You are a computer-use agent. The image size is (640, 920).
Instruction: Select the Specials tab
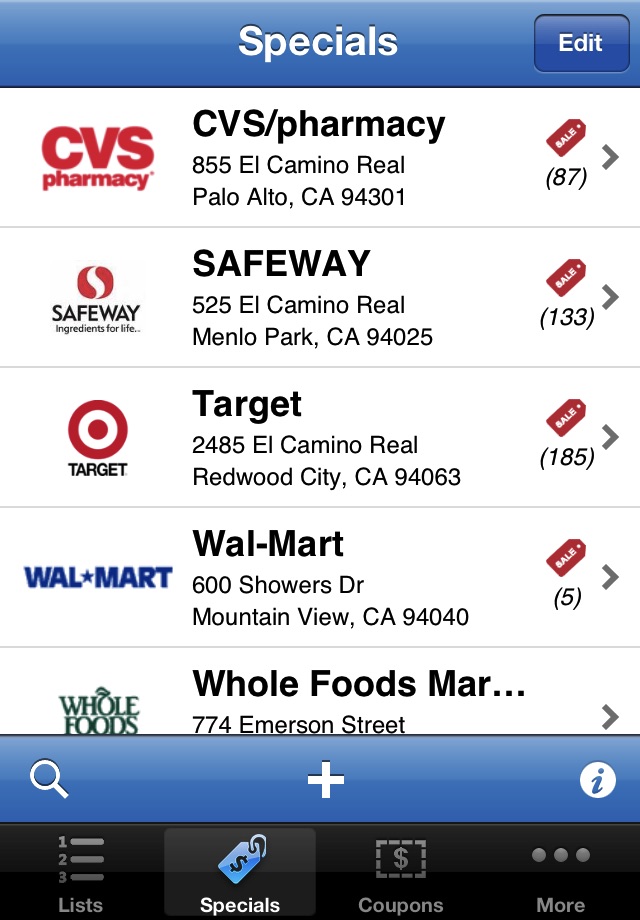pyautogui.click(x=240, y=873)
